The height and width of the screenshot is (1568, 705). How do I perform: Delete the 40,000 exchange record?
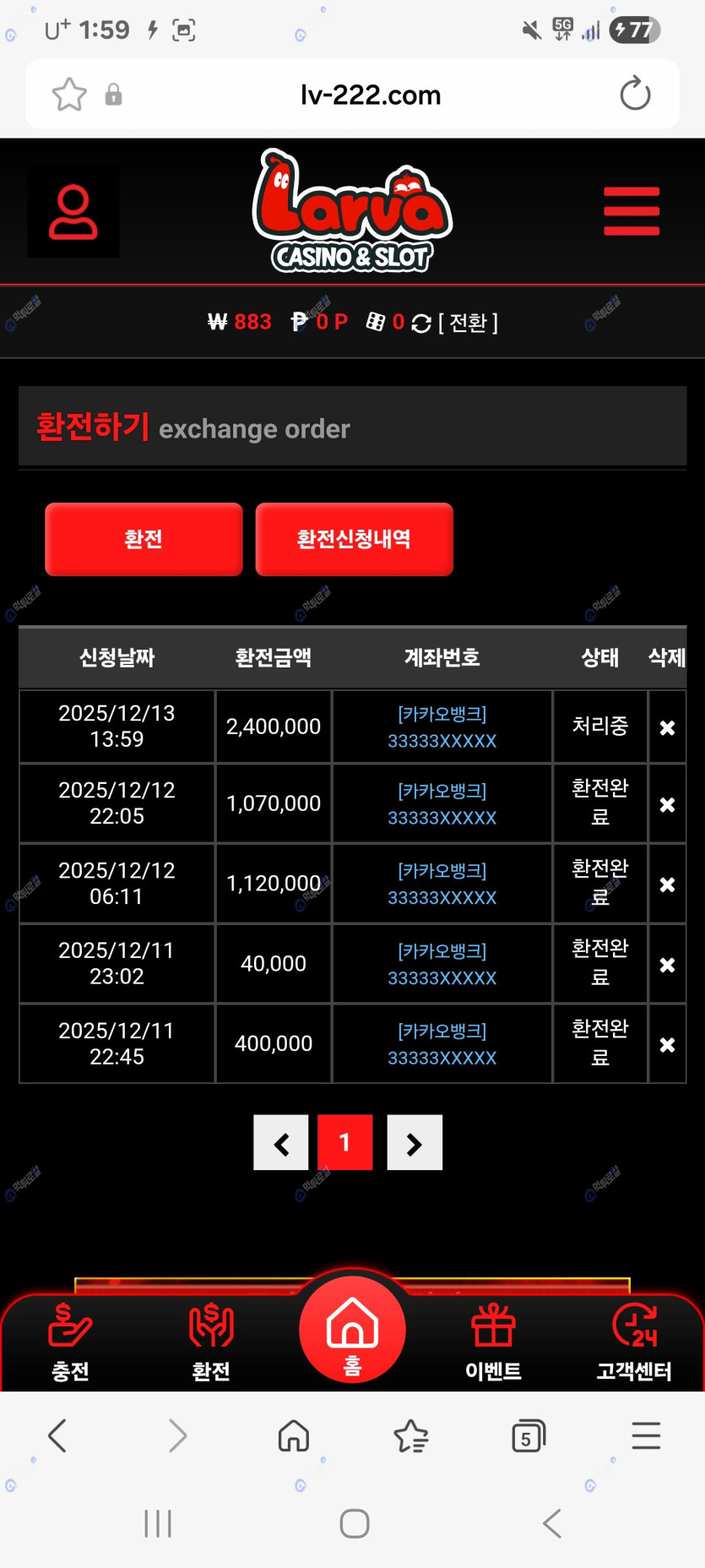coord(667,965)
